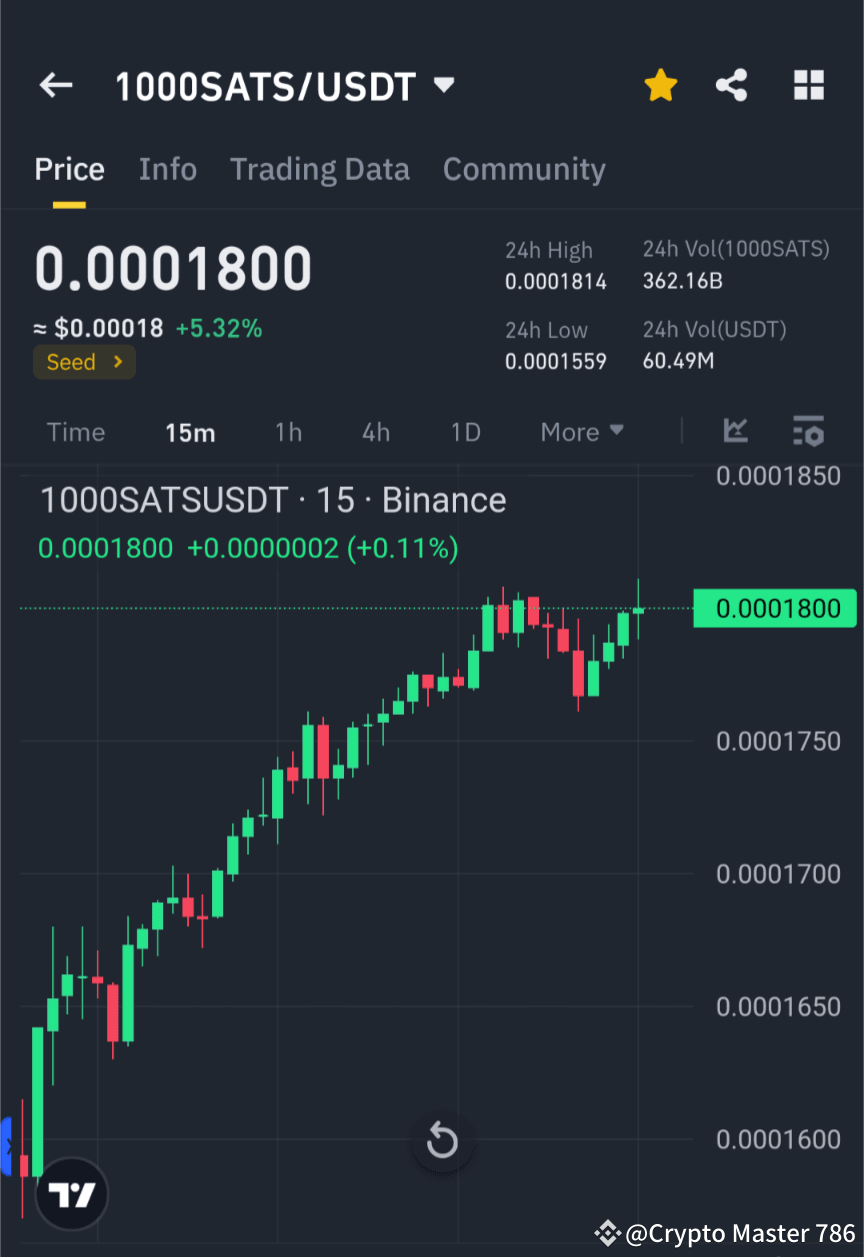Click the grid markets icon top right

pyautogui.click(x=808, y=85)
